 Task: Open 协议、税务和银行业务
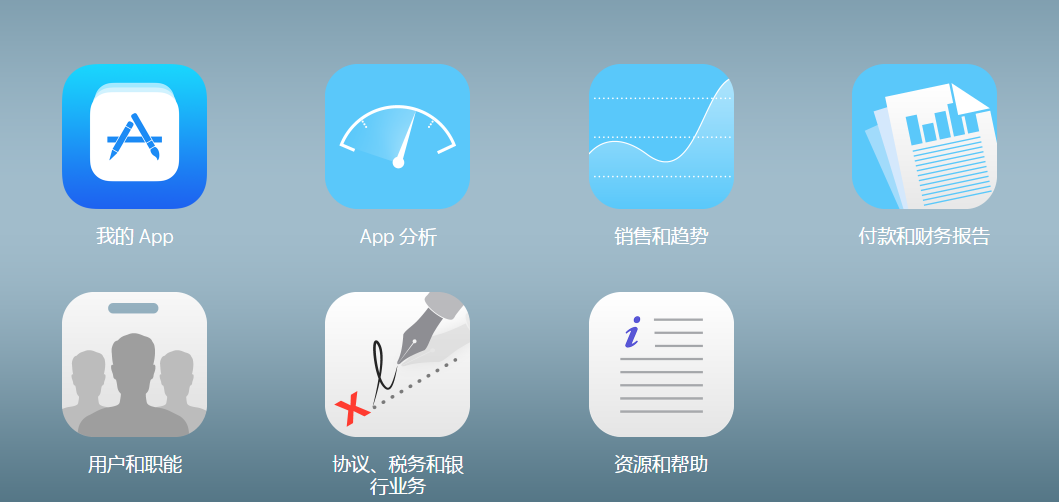point(397,365)
